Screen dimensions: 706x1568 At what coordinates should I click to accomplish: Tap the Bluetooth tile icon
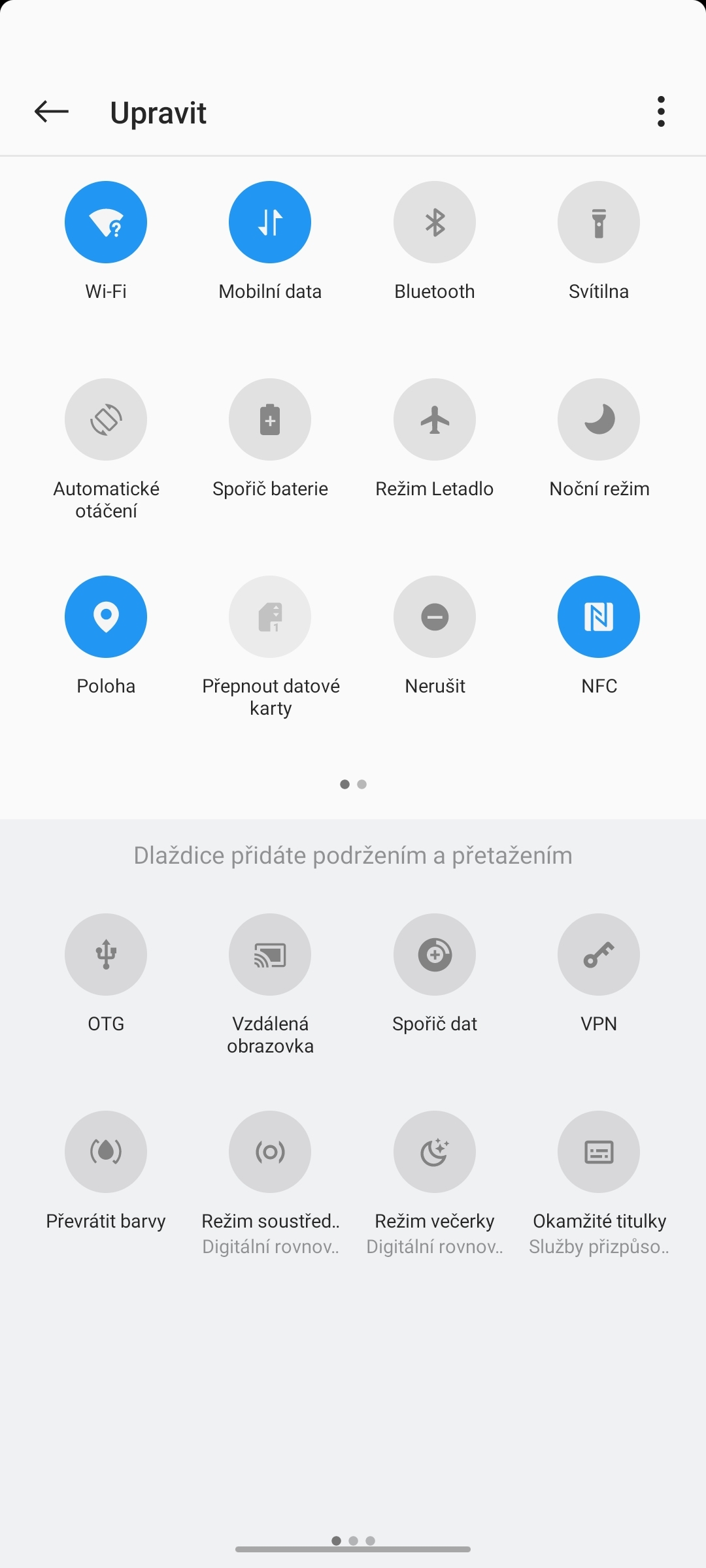click(x=434, y=221)
